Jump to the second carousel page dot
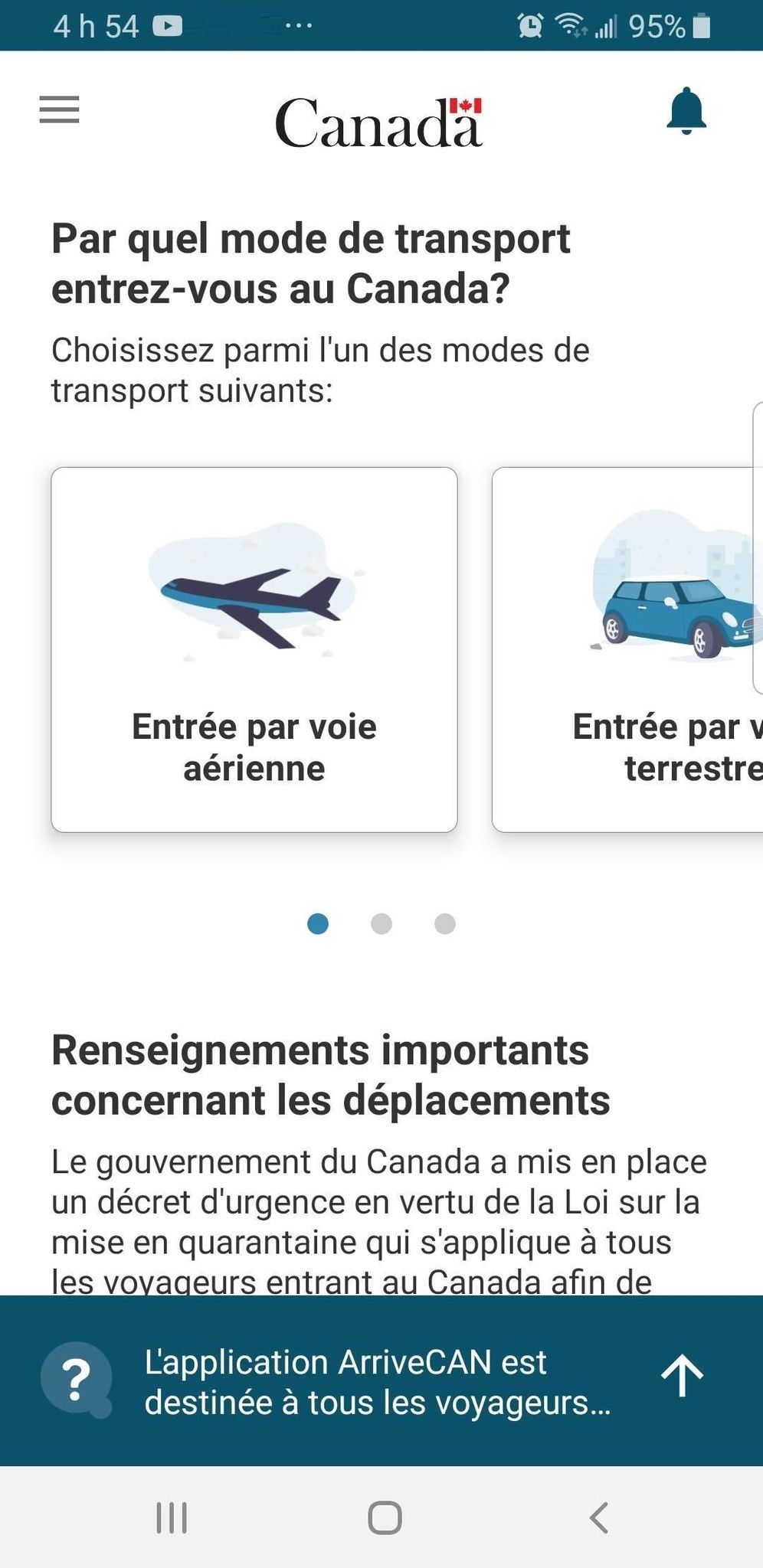Viewport: 763px width, 1568px height. tap(381, 924)
